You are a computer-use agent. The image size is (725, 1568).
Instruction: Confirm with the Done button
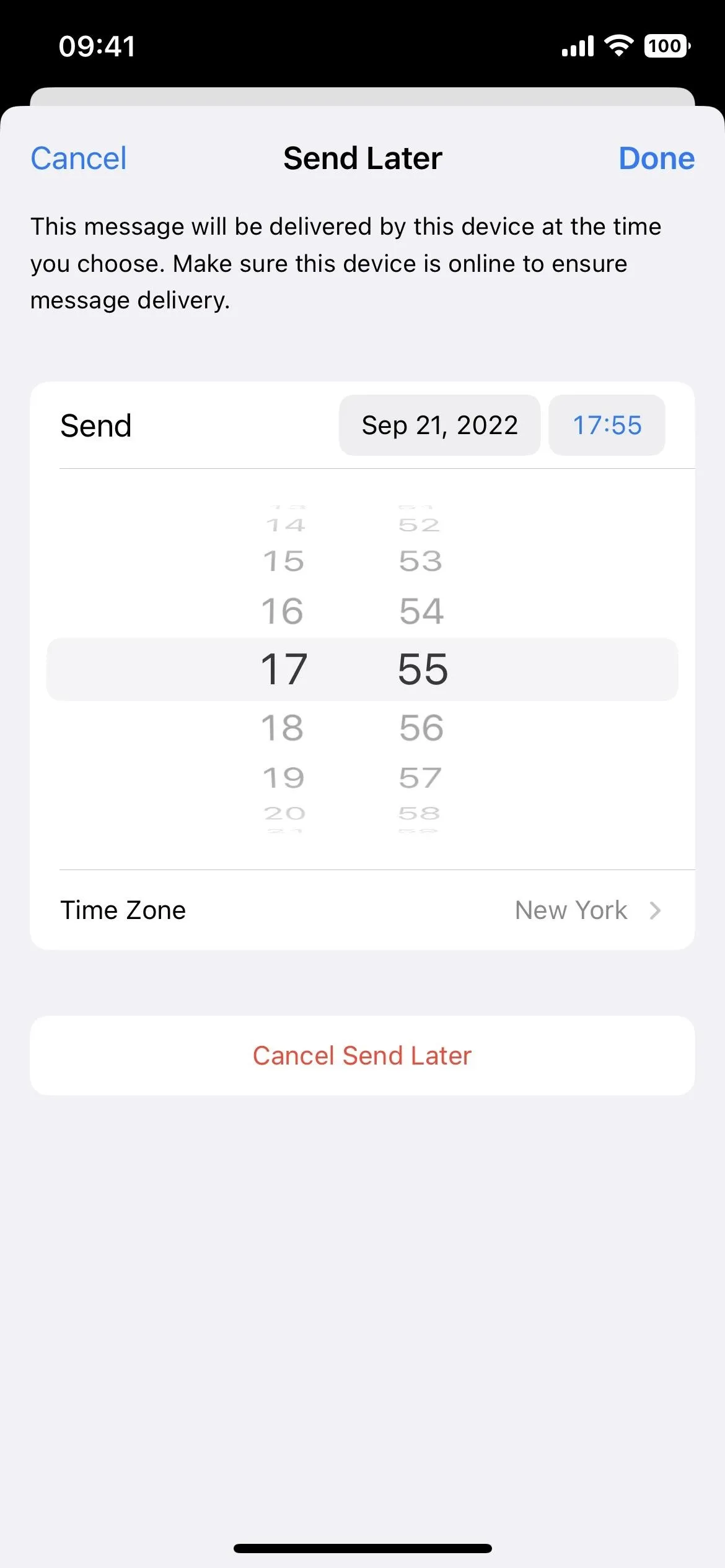click(656, 159)
